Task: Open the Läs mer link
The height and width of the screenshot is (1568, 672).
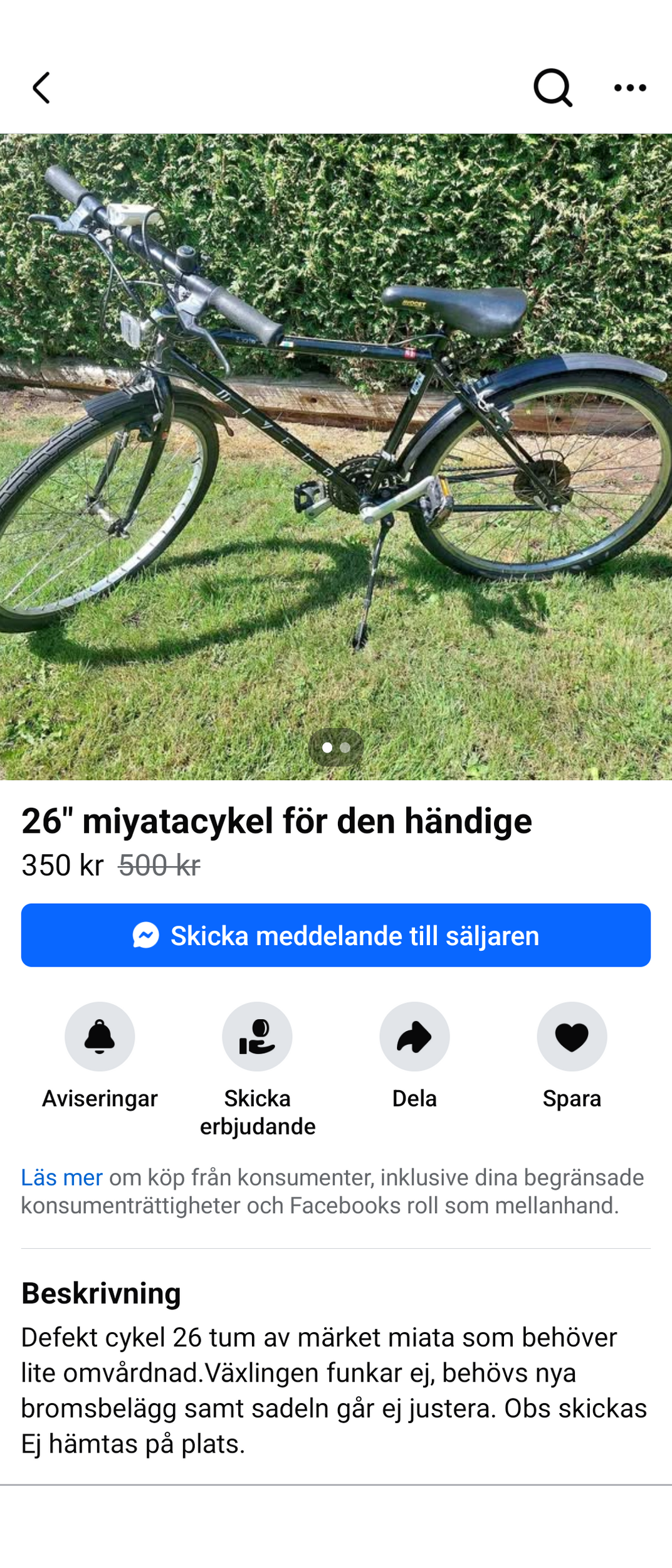Action: pyautogui.click(x=63, y=1177)
